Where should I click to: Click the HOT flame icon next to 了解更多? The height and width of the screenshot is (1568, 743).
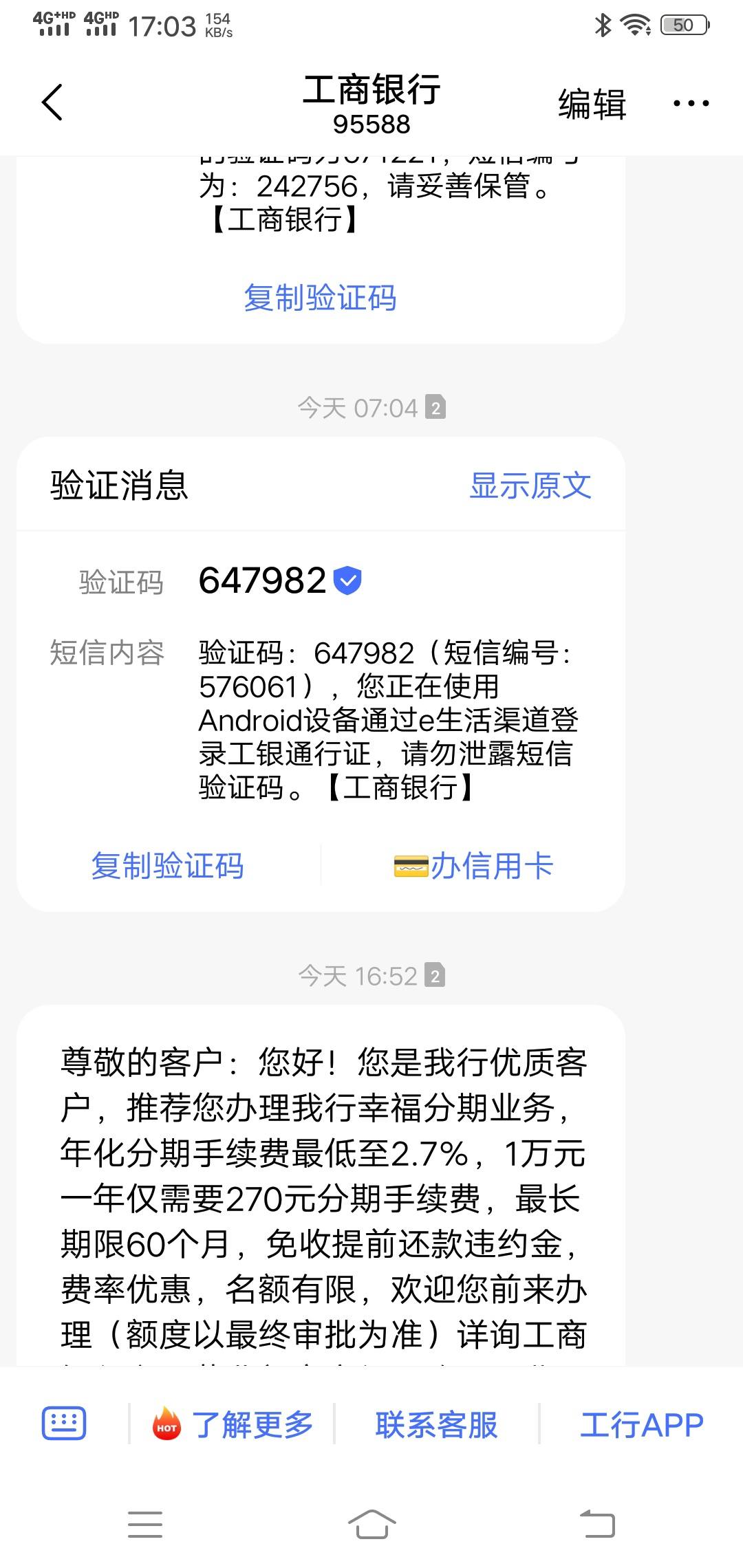click(x=163, y=1423)
